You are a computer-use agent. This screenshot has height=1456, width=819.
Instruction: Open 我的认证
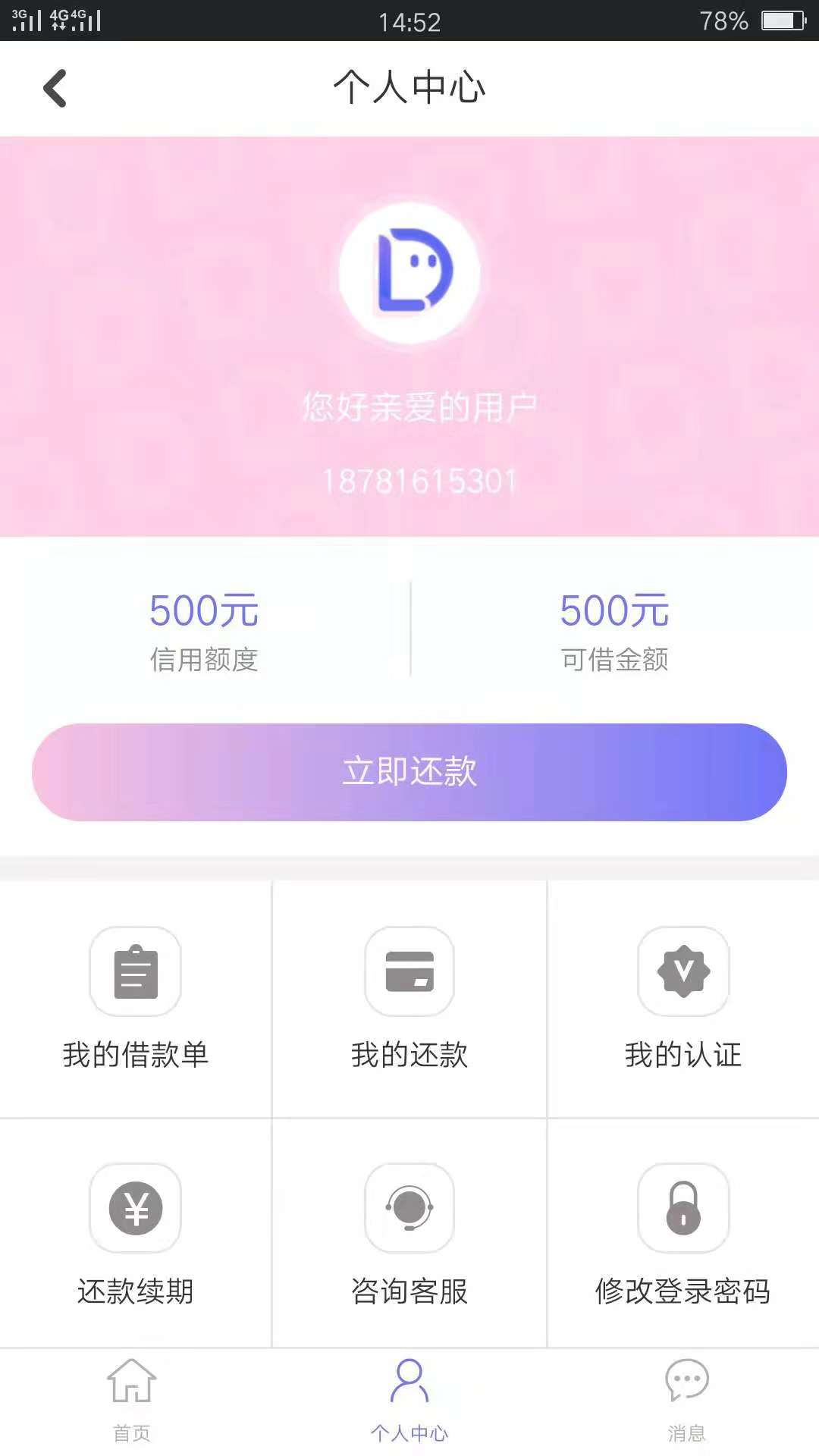pos(683,999)
